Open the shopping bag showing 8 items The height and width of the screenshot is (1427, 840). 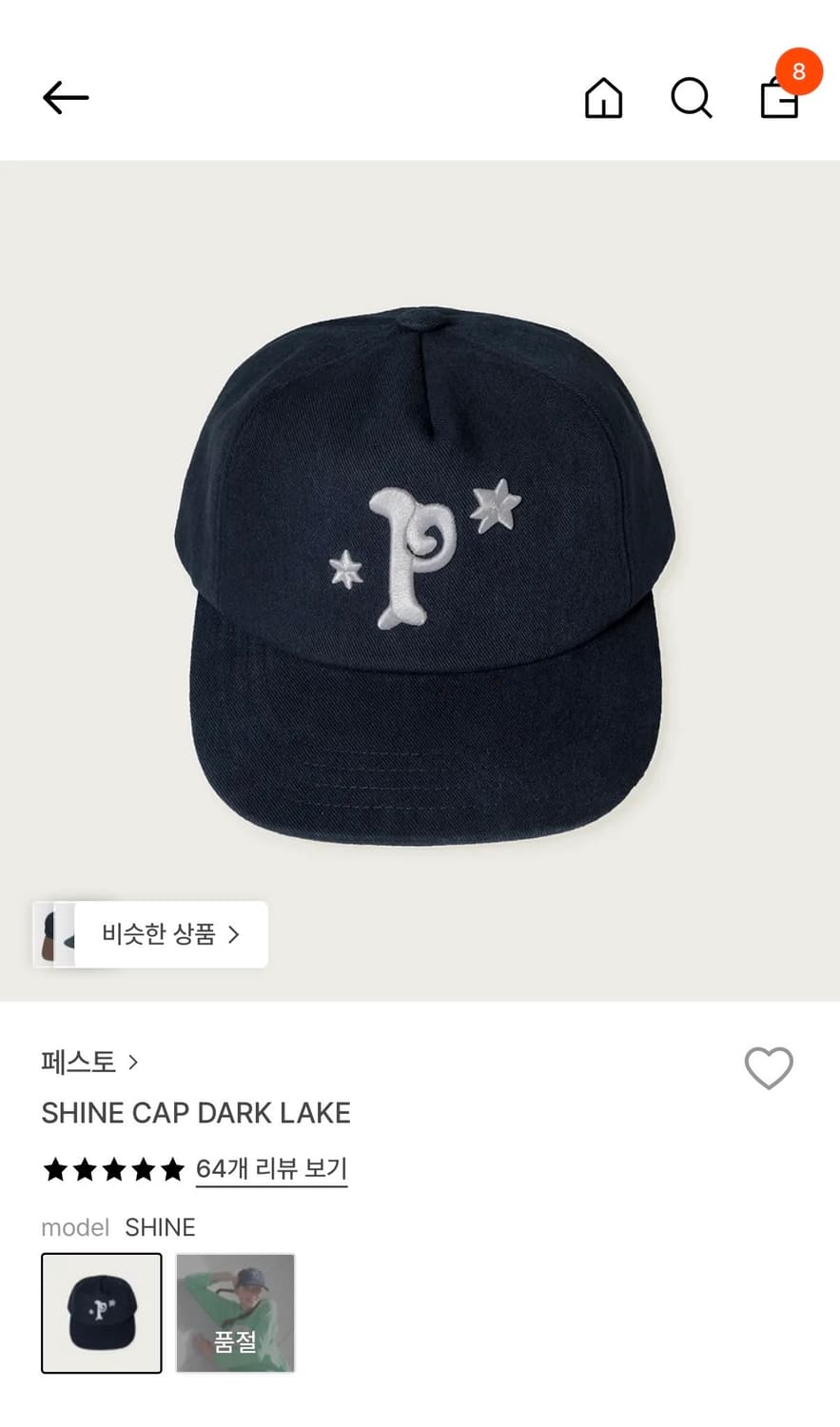(779, 100)
